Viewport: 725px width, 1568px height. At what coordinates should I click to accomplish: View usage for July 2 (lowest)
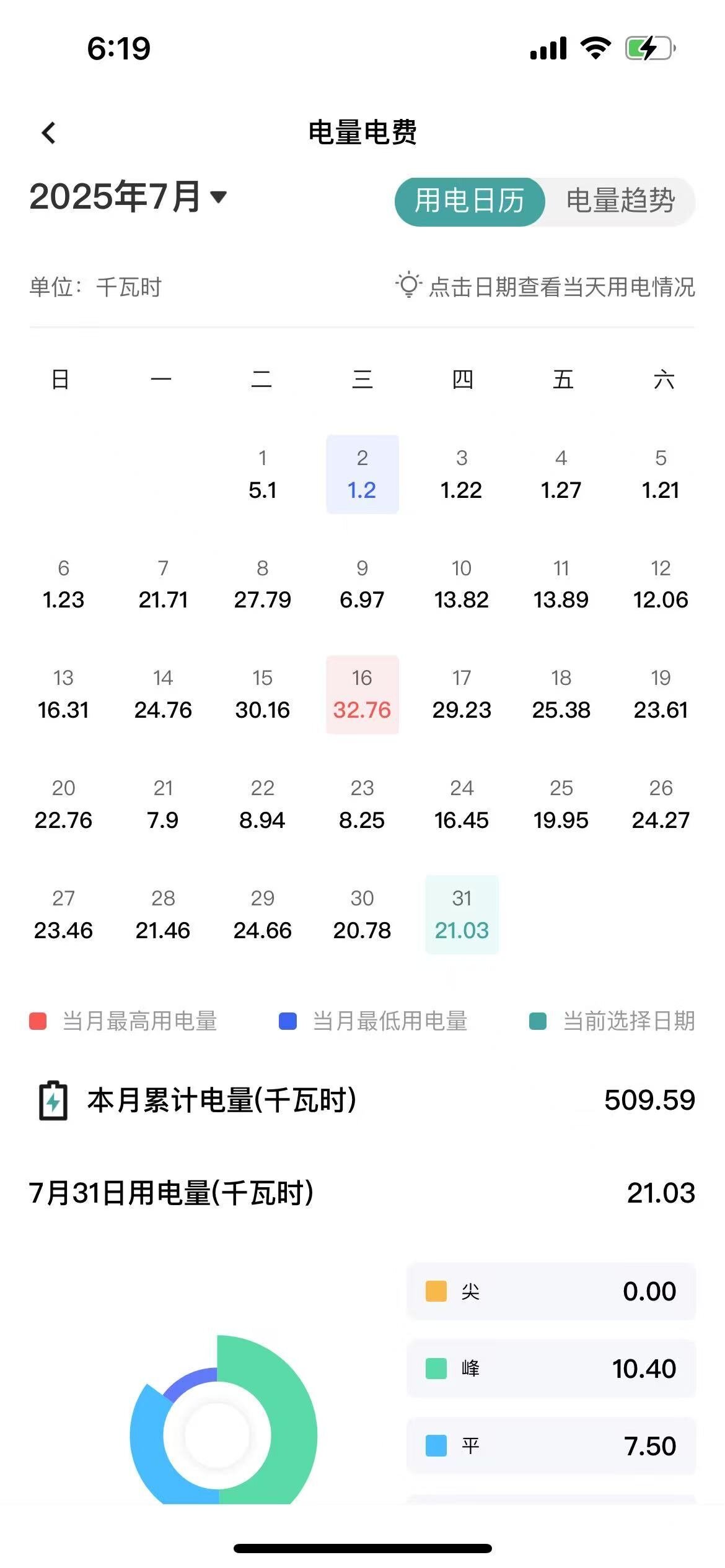(x=362, y=475)
